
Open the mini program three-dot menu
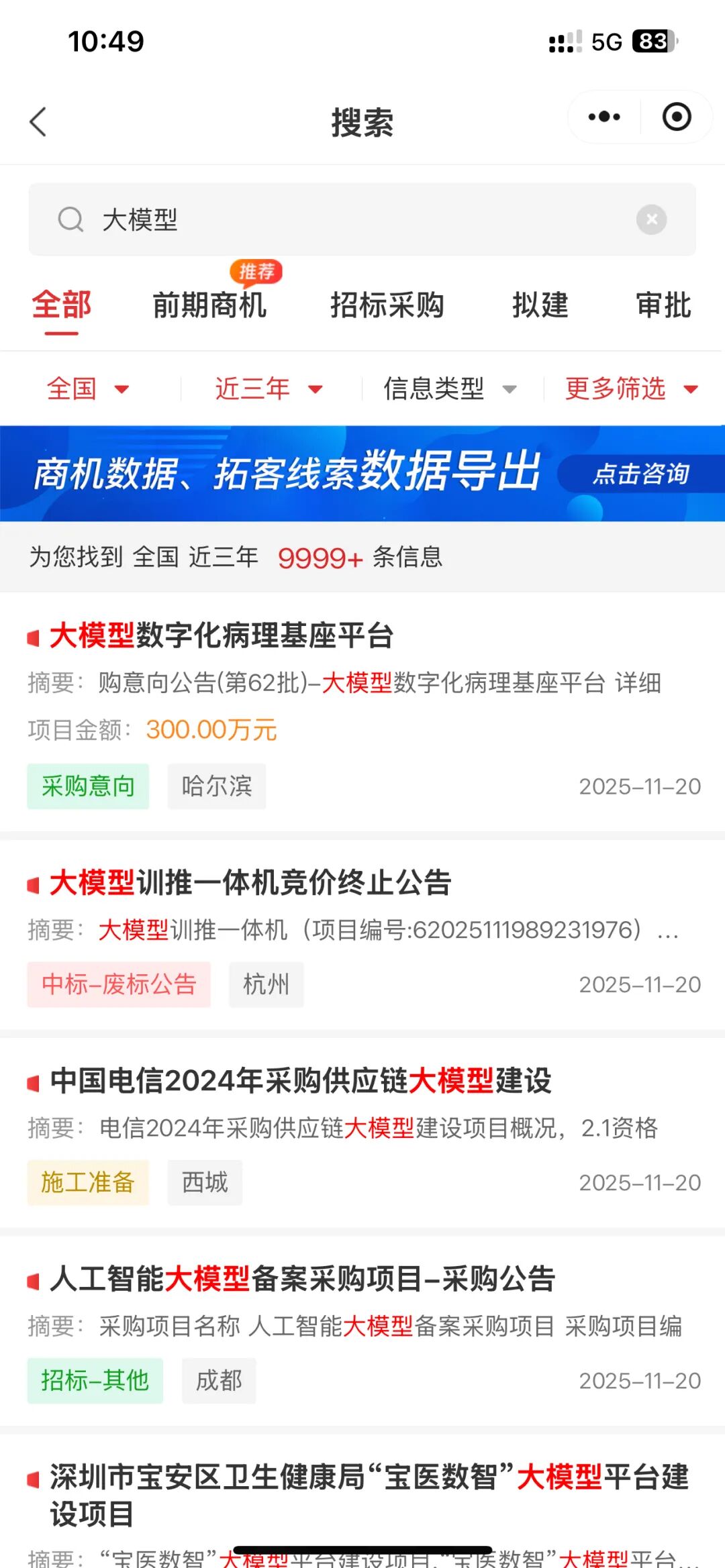click(x=604, y=117)
